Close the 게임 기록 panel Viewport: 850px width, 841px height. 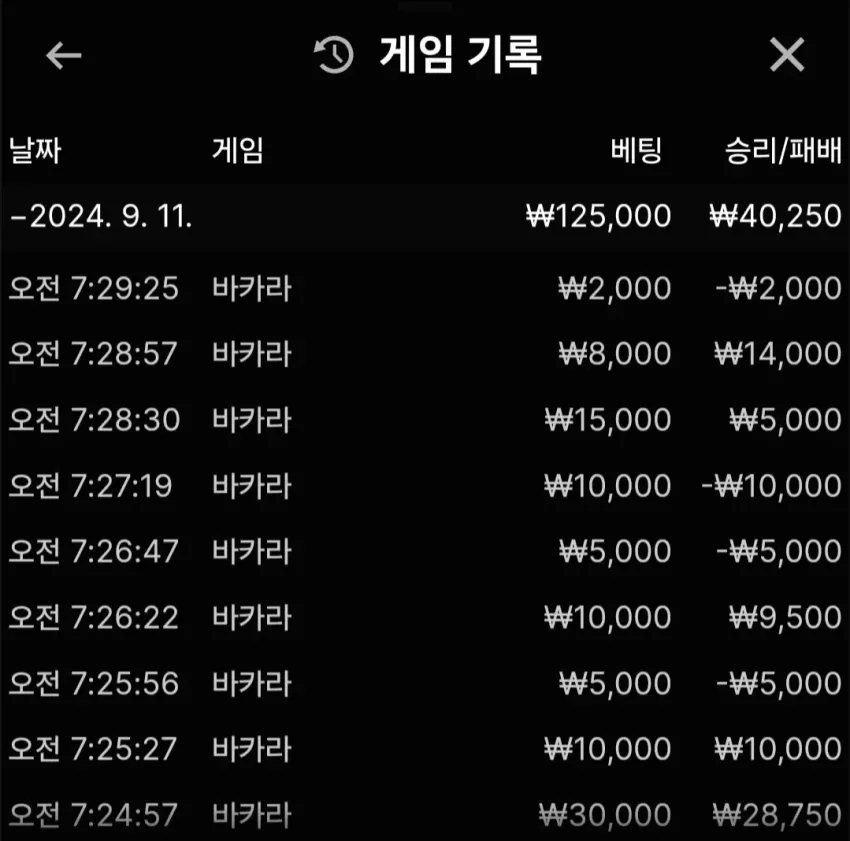787,55
